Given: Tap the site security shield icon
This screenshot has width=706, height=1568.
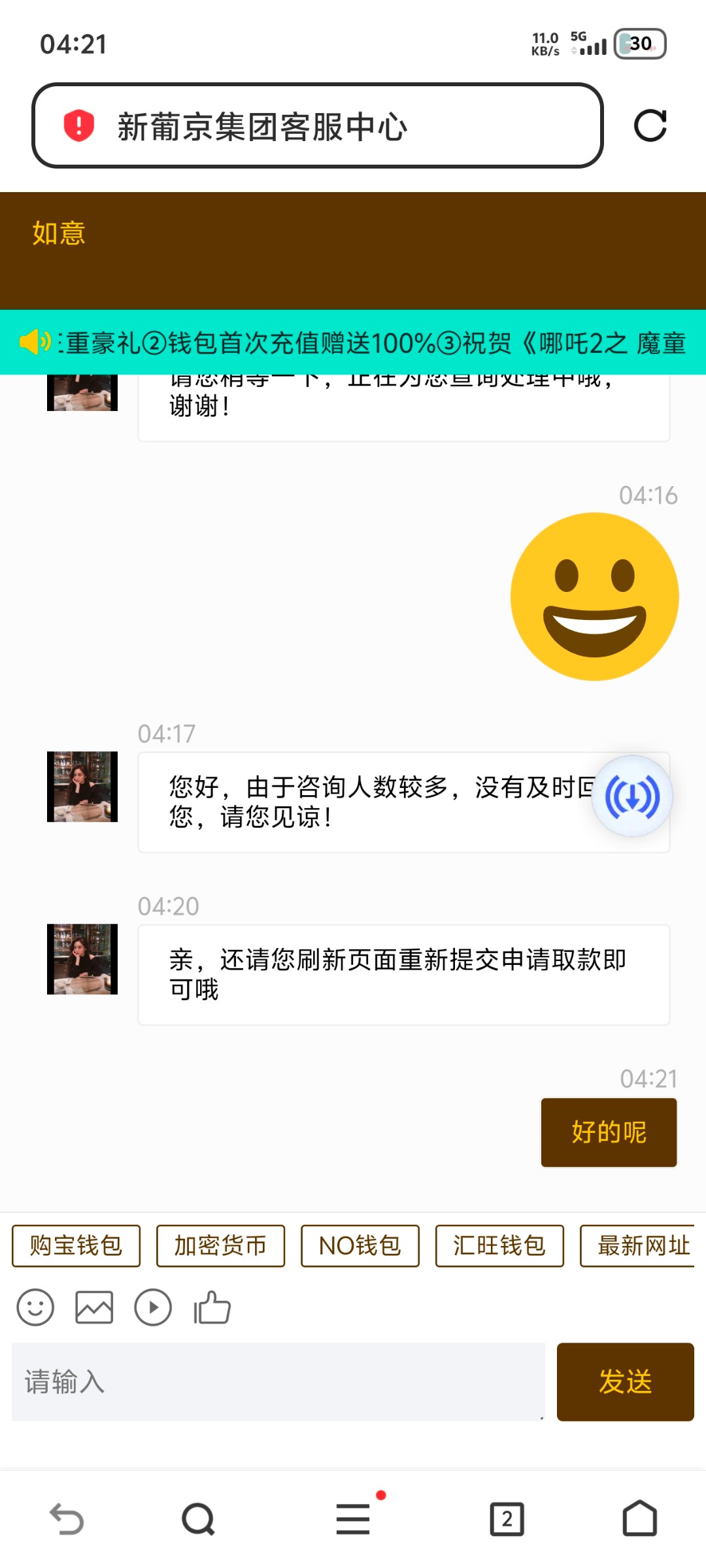Looking at the screenshot, I should [79, 125].
